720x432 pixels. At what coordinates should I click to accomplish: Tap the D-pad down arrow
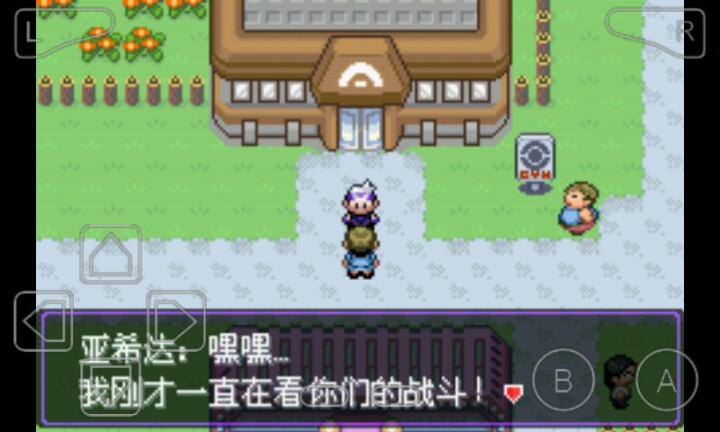(x=110, y=385)
